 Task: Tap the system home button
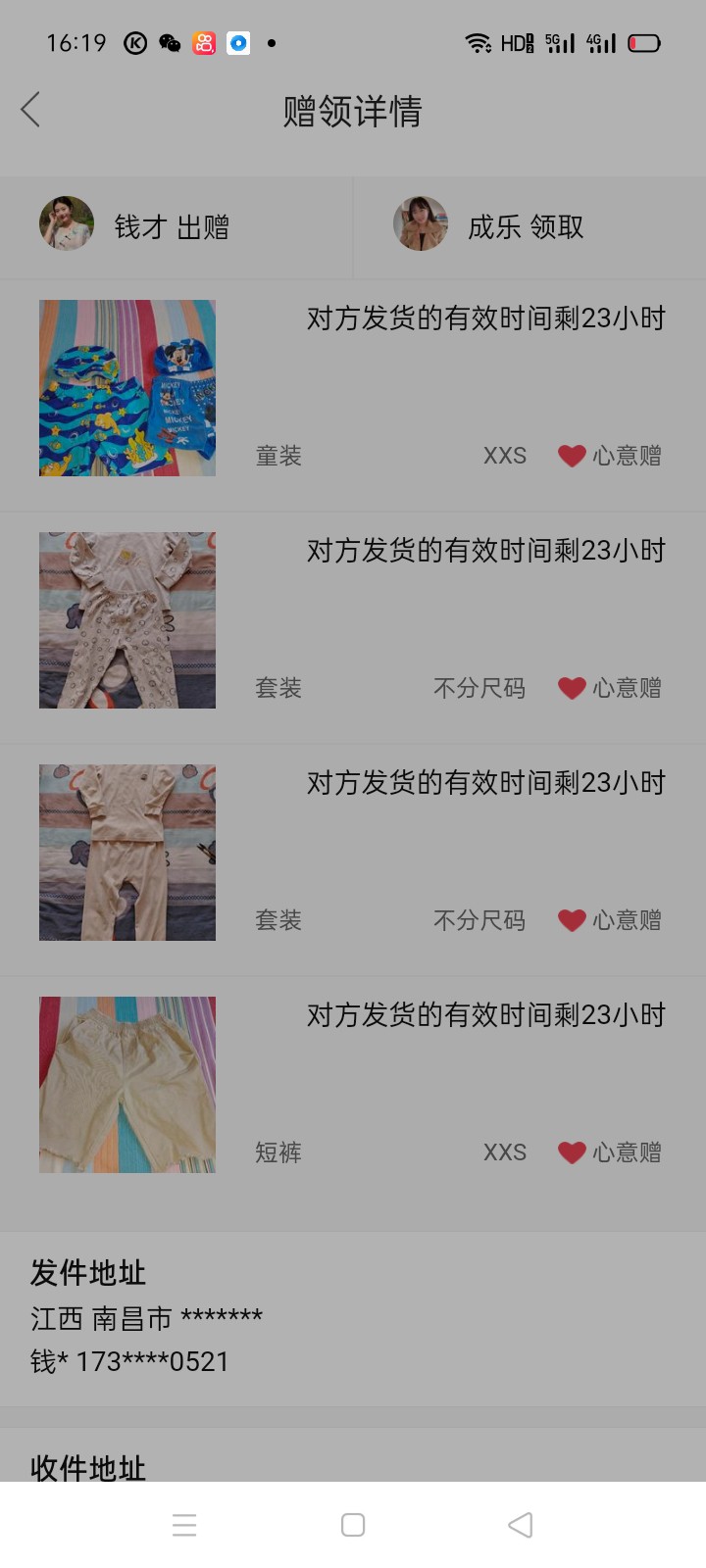353,1525
